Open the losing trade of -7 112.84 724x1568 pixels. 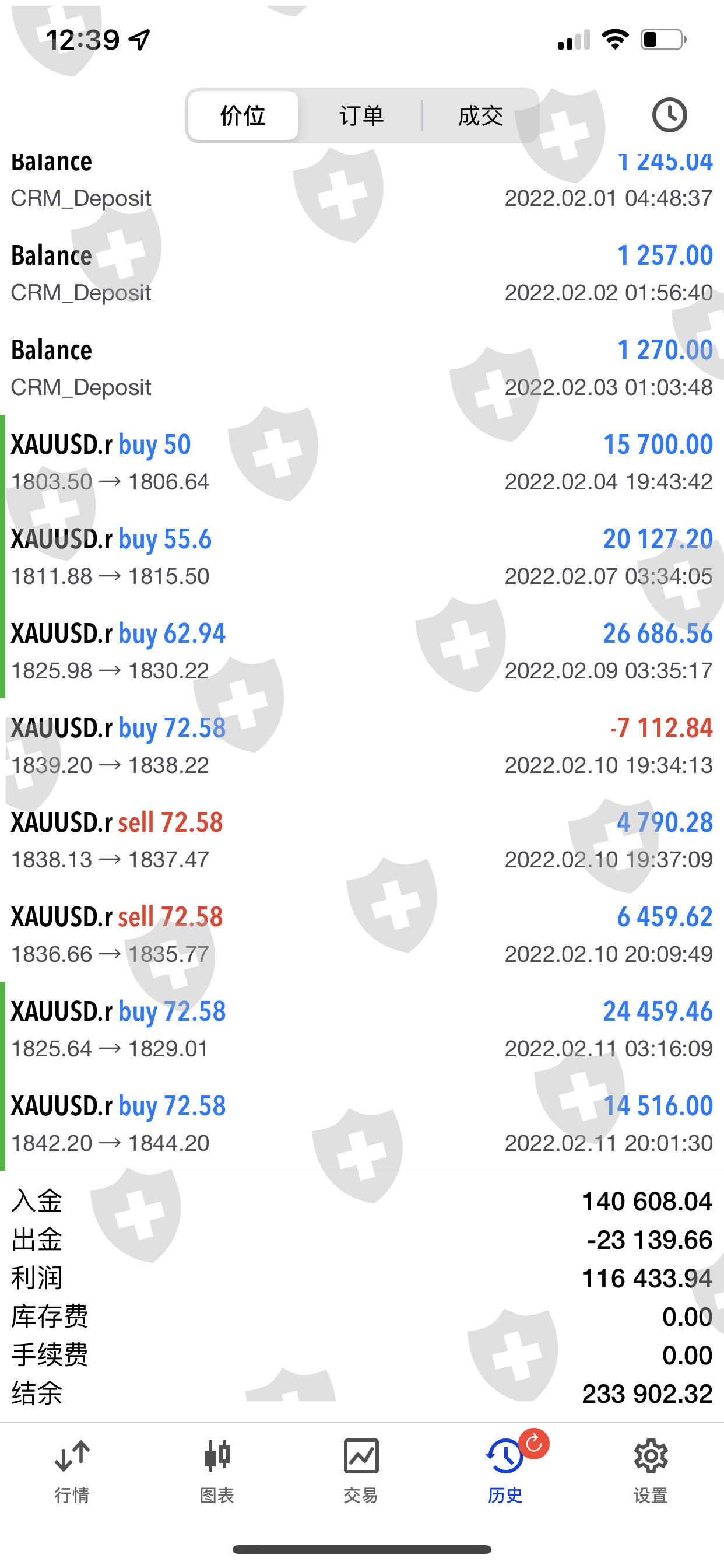pyautogui.click(x=362, y=745)
